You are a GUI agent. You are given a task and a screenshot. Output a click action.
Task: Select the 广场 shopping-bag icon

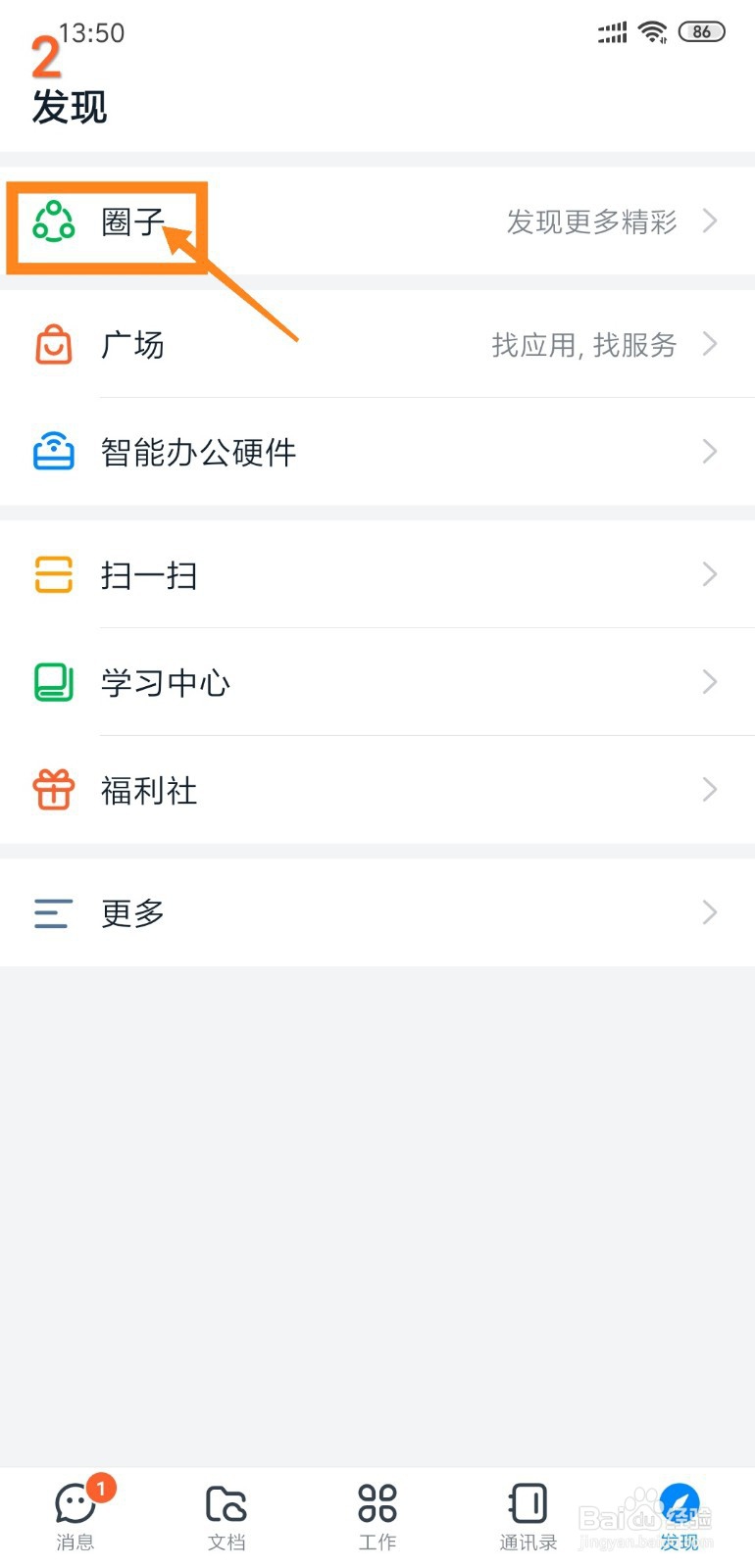point(53,344)
